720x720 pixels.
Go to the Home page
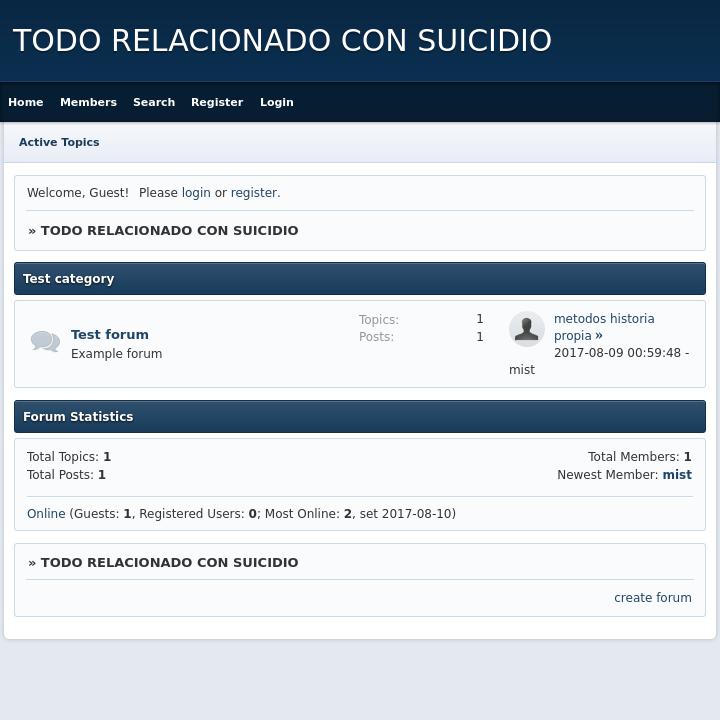[x=26, y=102]
